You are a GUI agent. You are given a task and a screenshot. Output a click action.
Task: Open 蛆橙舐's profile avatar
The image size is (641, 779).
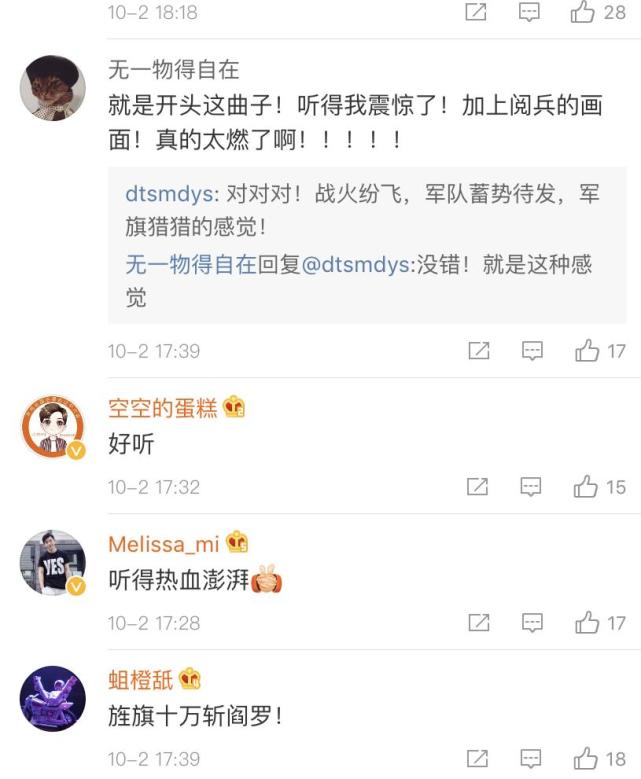pyautogui.click(x=53, y=699)
